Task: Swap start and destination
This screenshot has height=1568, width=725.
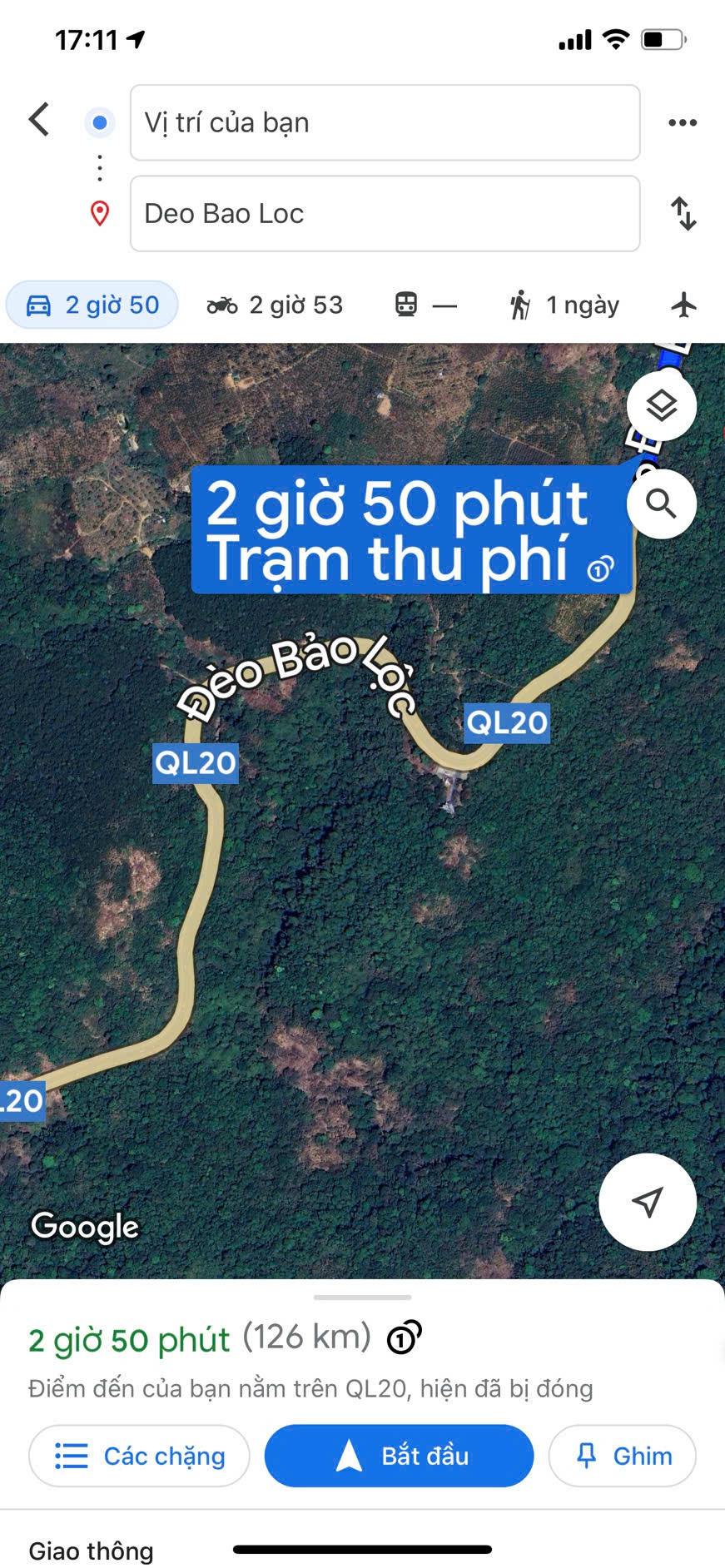Action: click(683, 214)
